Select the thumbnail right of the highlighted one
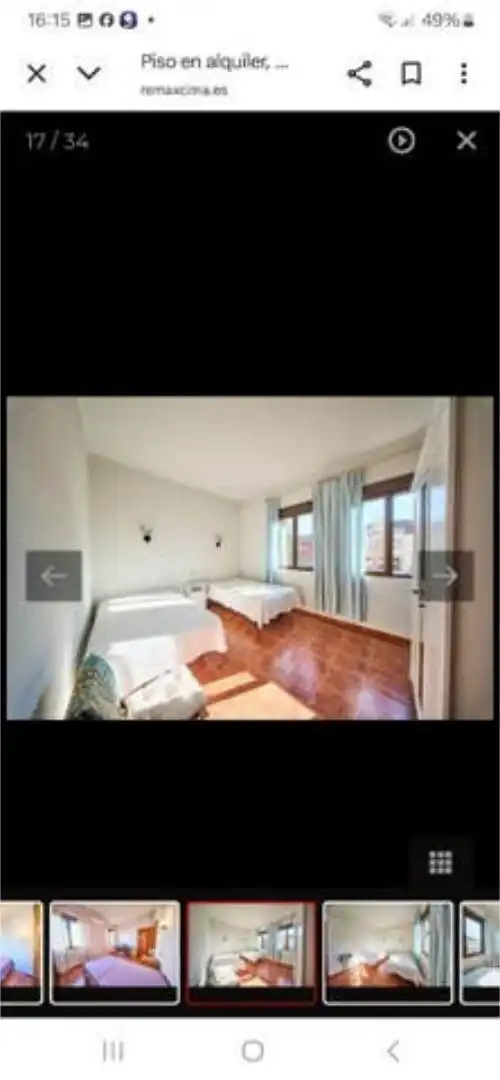500x1080 pixels. coord(388,953)
